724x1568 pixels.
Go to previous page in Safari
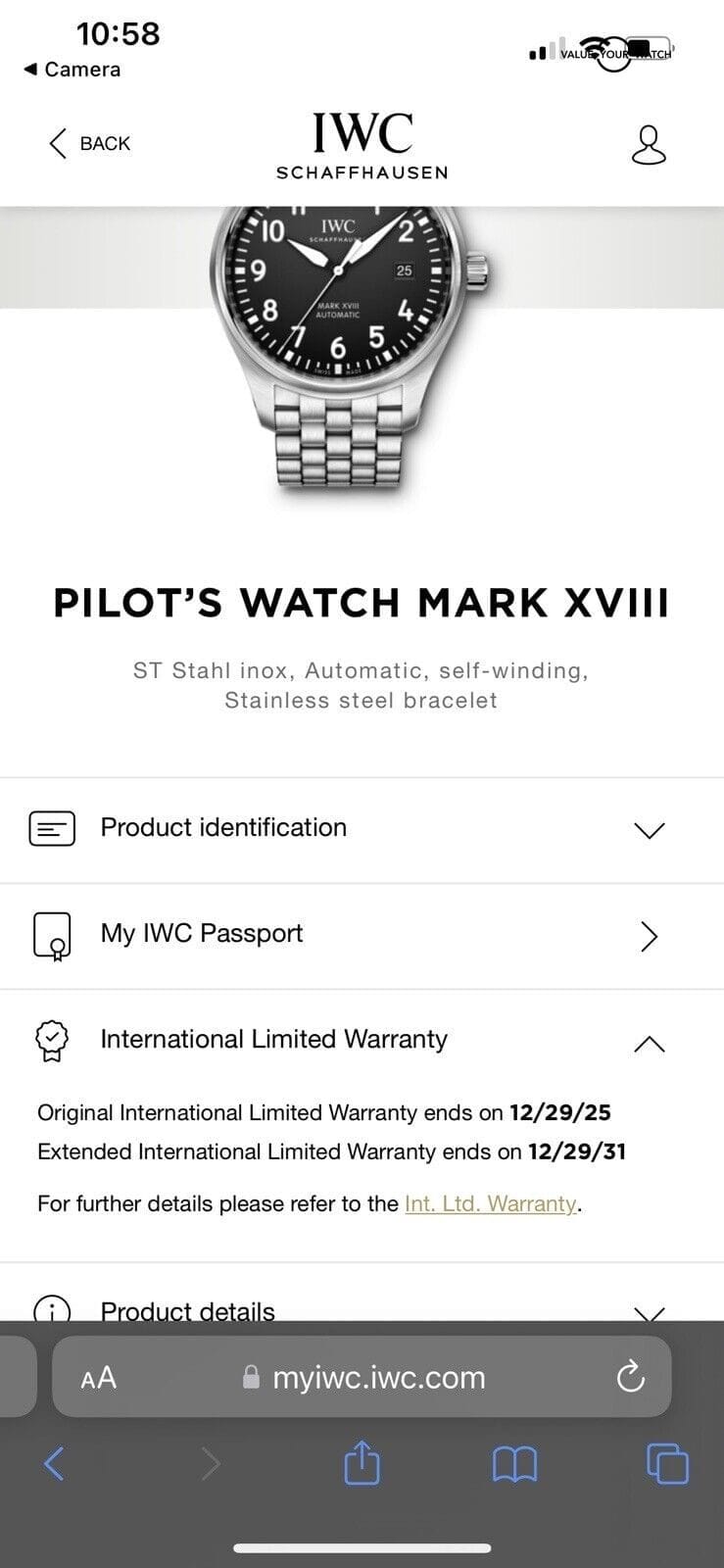click(x=55, y=1464)
